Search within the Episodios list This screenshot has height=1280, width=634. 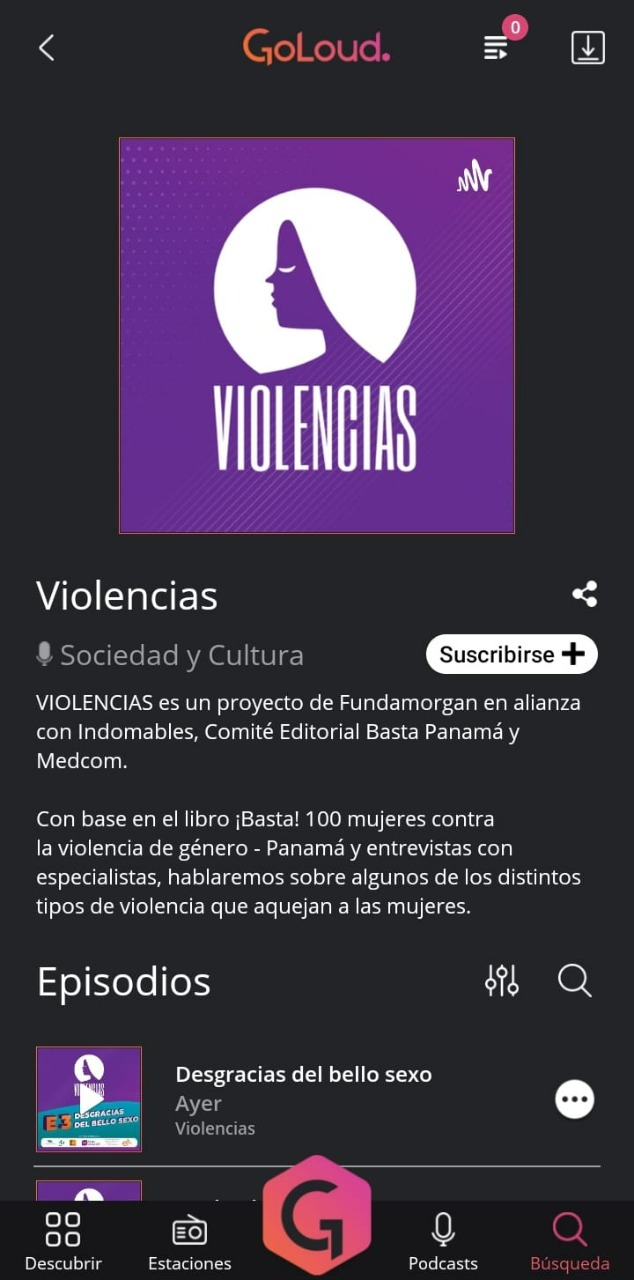[x=575, y=981]
